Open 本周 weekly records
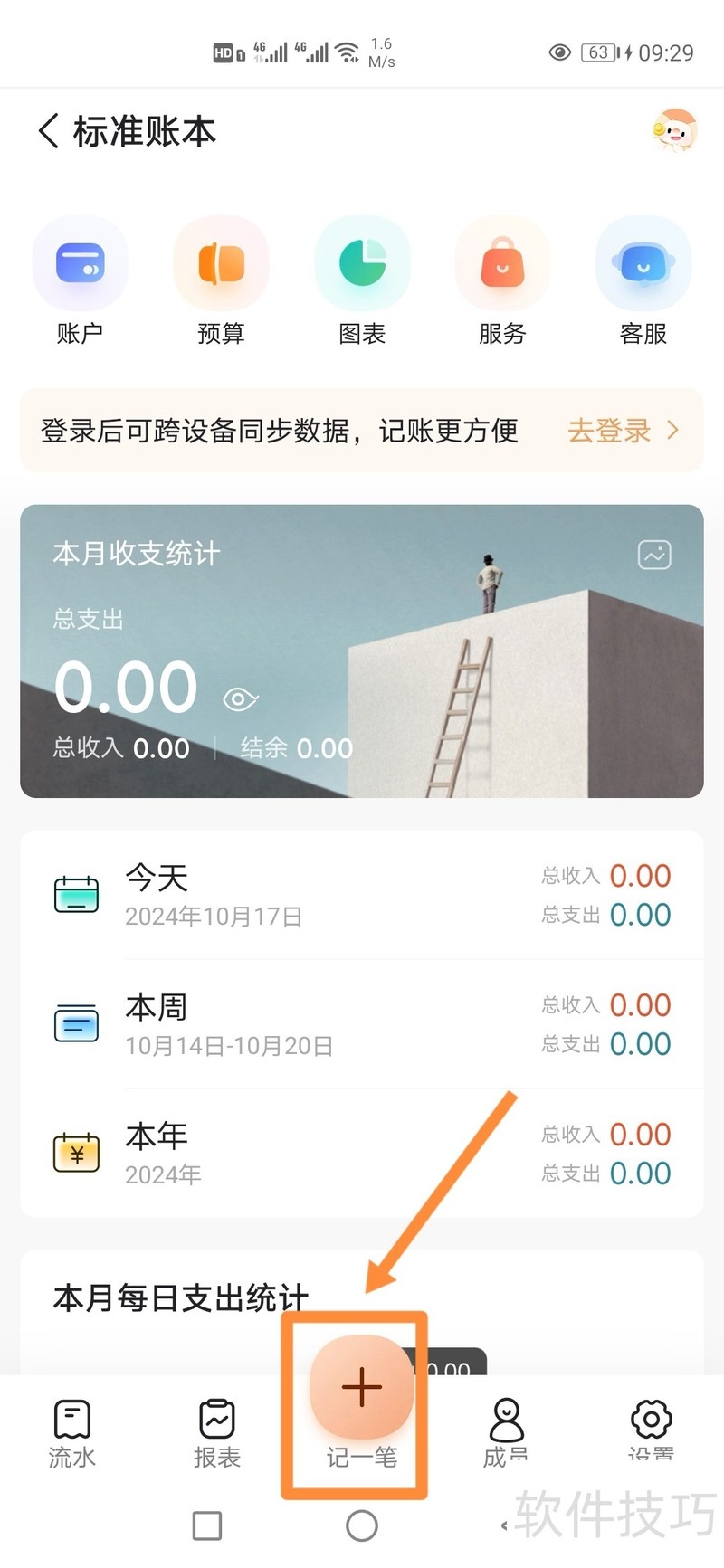The image size is (724, 1568). [362, 1024]
